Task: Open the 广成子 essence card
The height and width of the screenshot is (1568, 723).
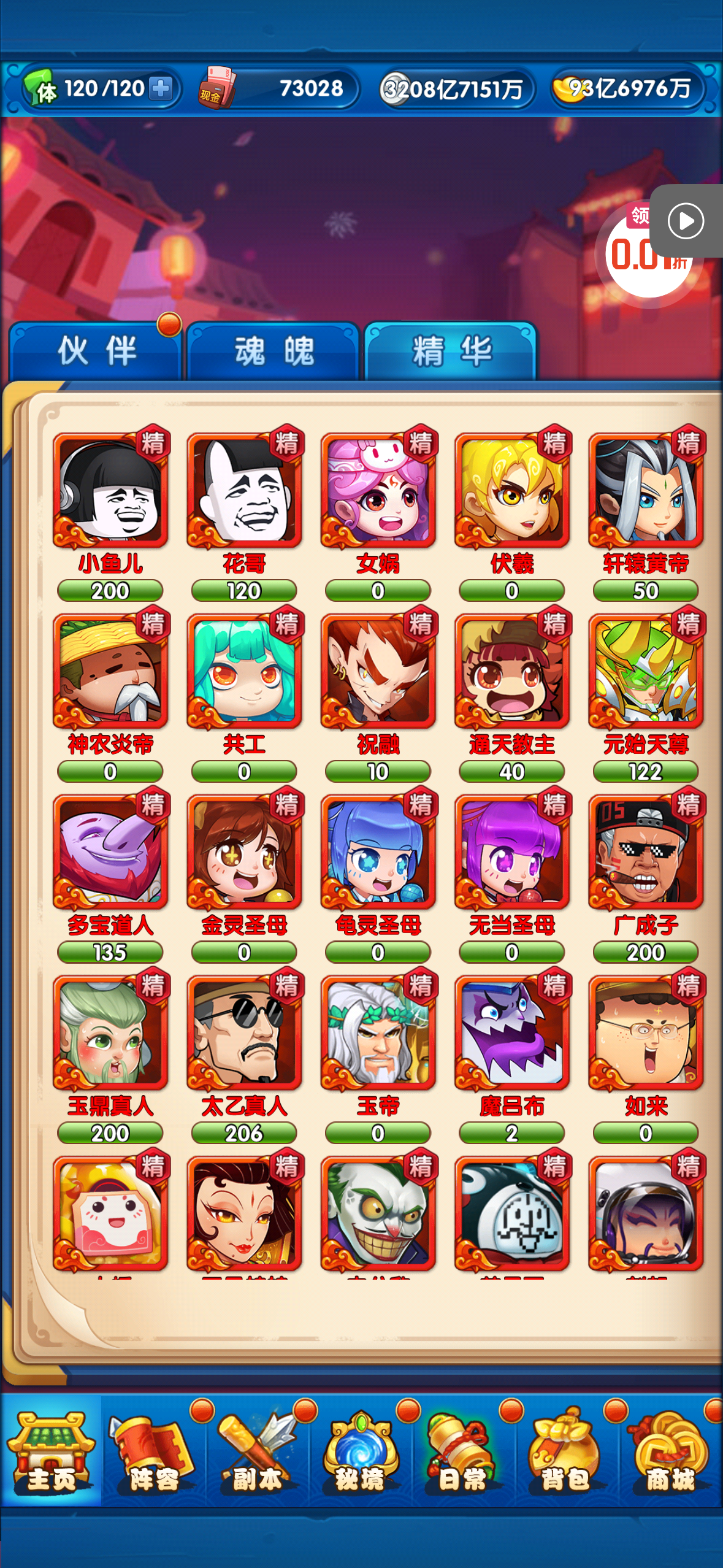Action: [x=646, y=853]
